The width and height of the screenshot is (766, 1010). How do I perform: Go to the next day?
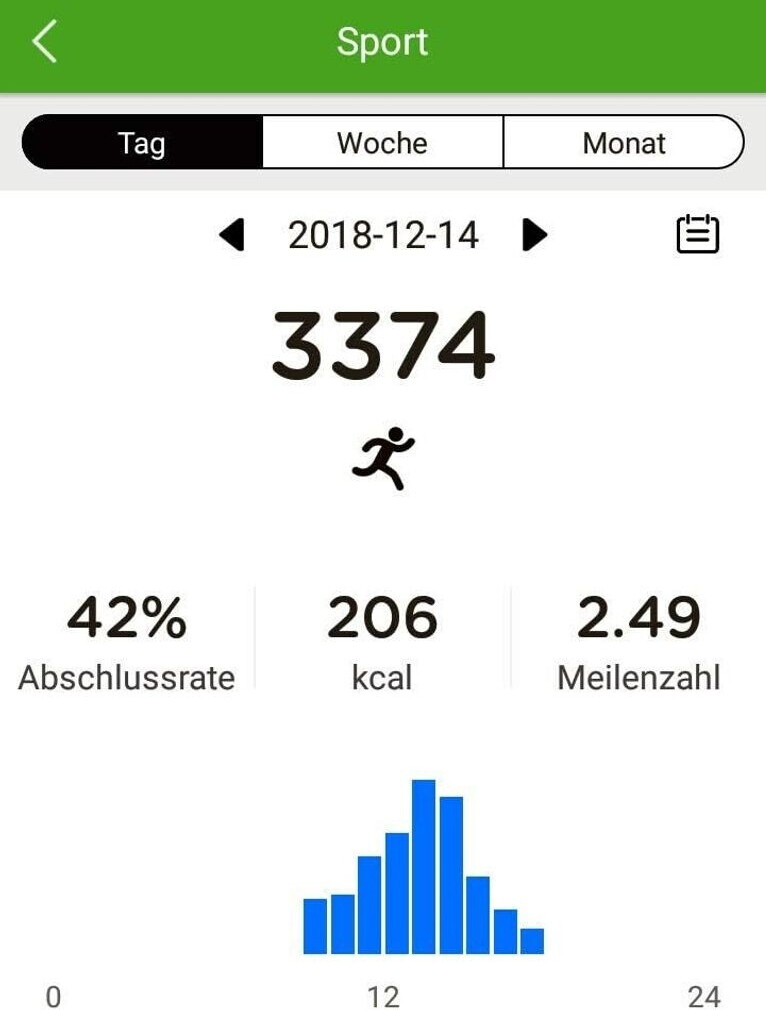pos(535,236)
